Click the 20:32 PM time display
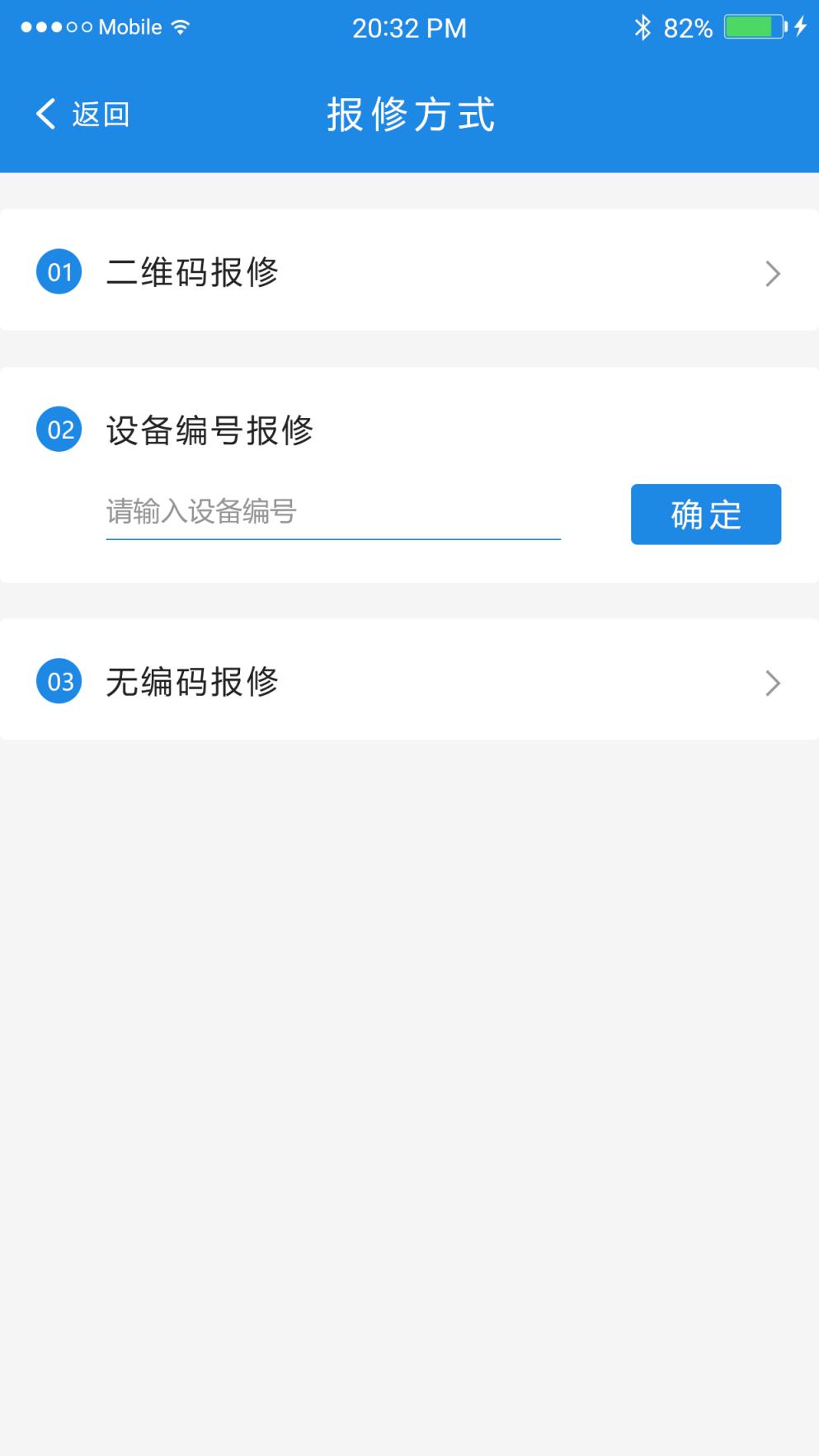 pos(409,27)
